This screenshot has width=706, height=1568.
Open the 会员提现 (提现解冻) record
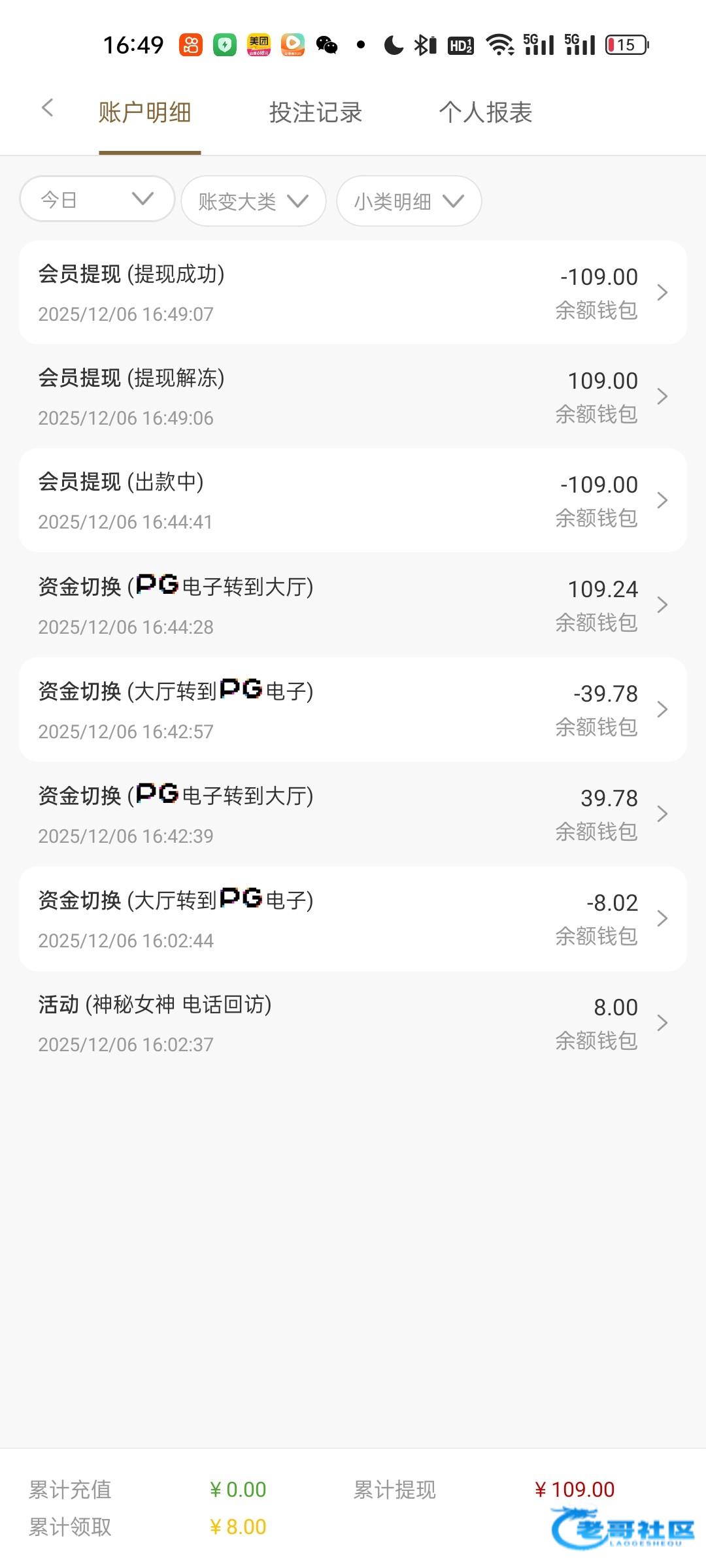click(353, 397)
